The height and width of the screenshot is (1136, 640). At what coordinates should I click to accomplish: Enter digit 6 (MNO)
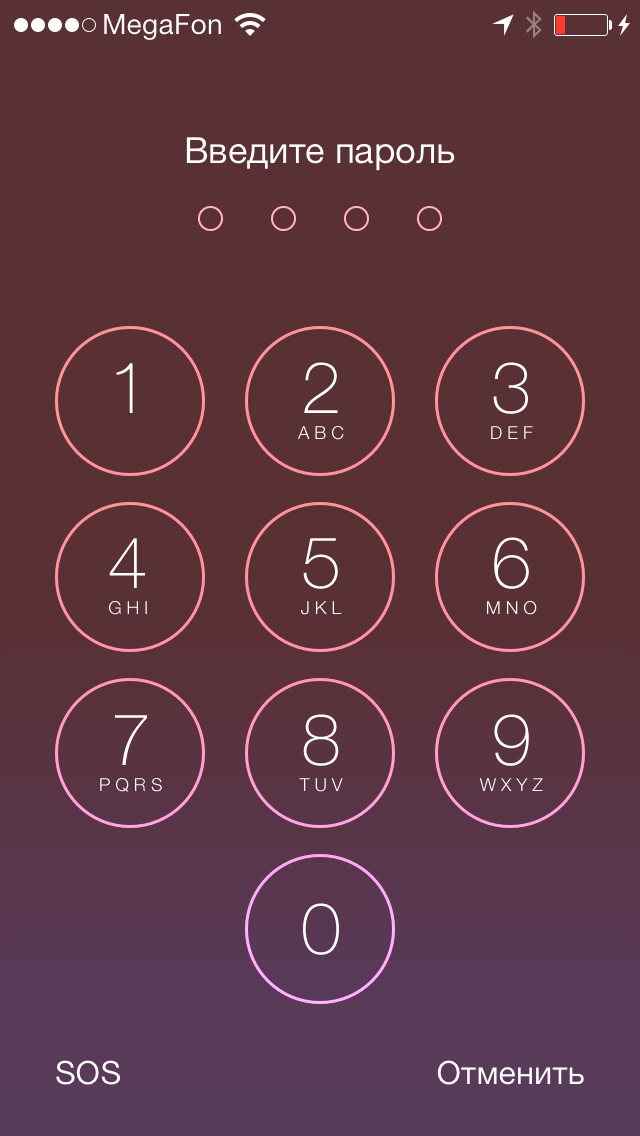510,577
